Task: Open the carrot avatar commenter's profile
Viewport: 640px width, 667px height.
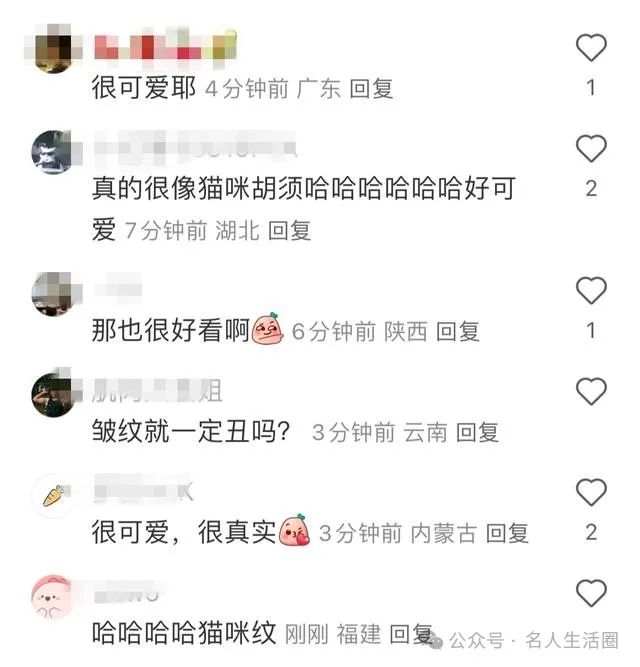Action: pos(53,494)
